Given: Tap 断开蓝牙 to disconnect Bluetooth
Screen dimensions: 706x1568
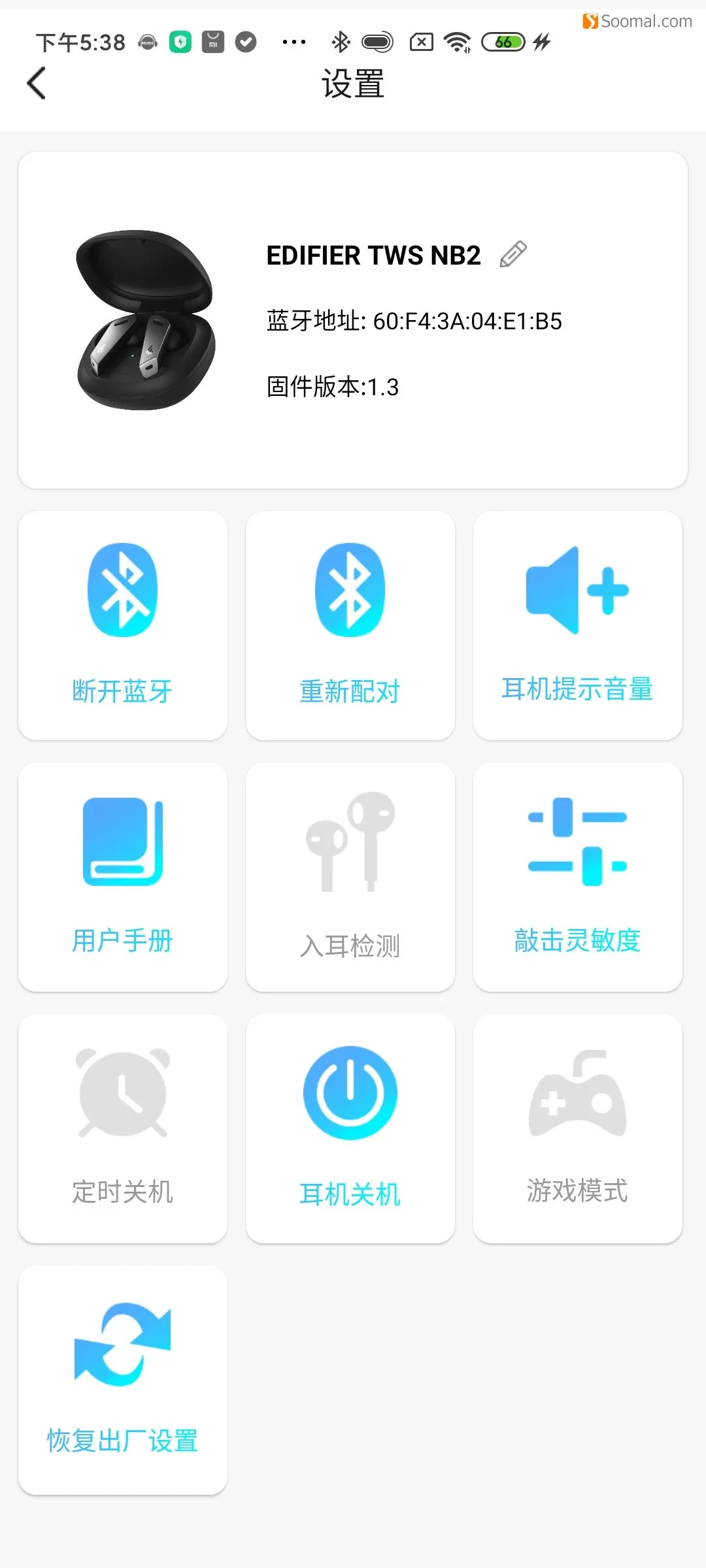Looking at the screenshot, I should (123, 625).
